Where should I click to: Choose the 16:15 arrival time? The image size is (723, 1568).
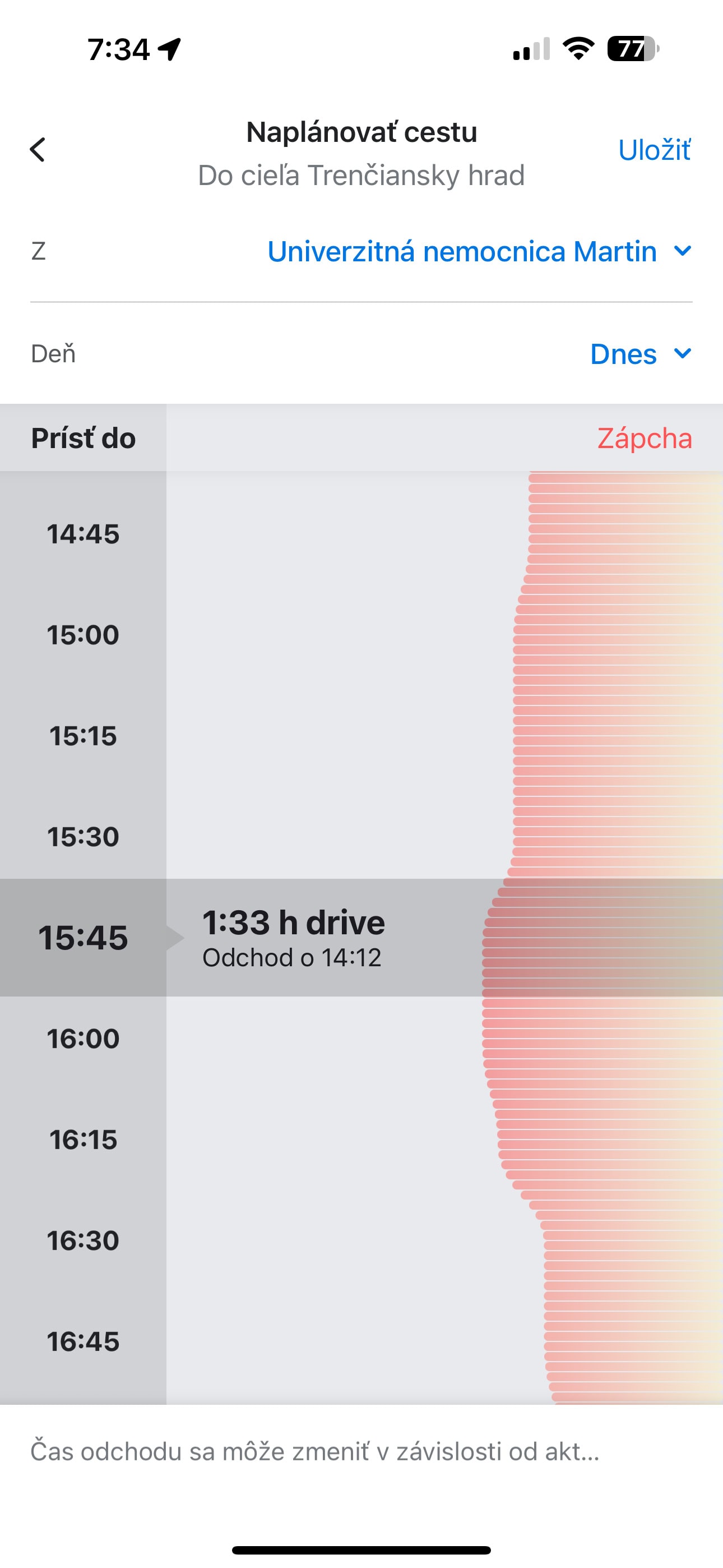[84, 1140]
